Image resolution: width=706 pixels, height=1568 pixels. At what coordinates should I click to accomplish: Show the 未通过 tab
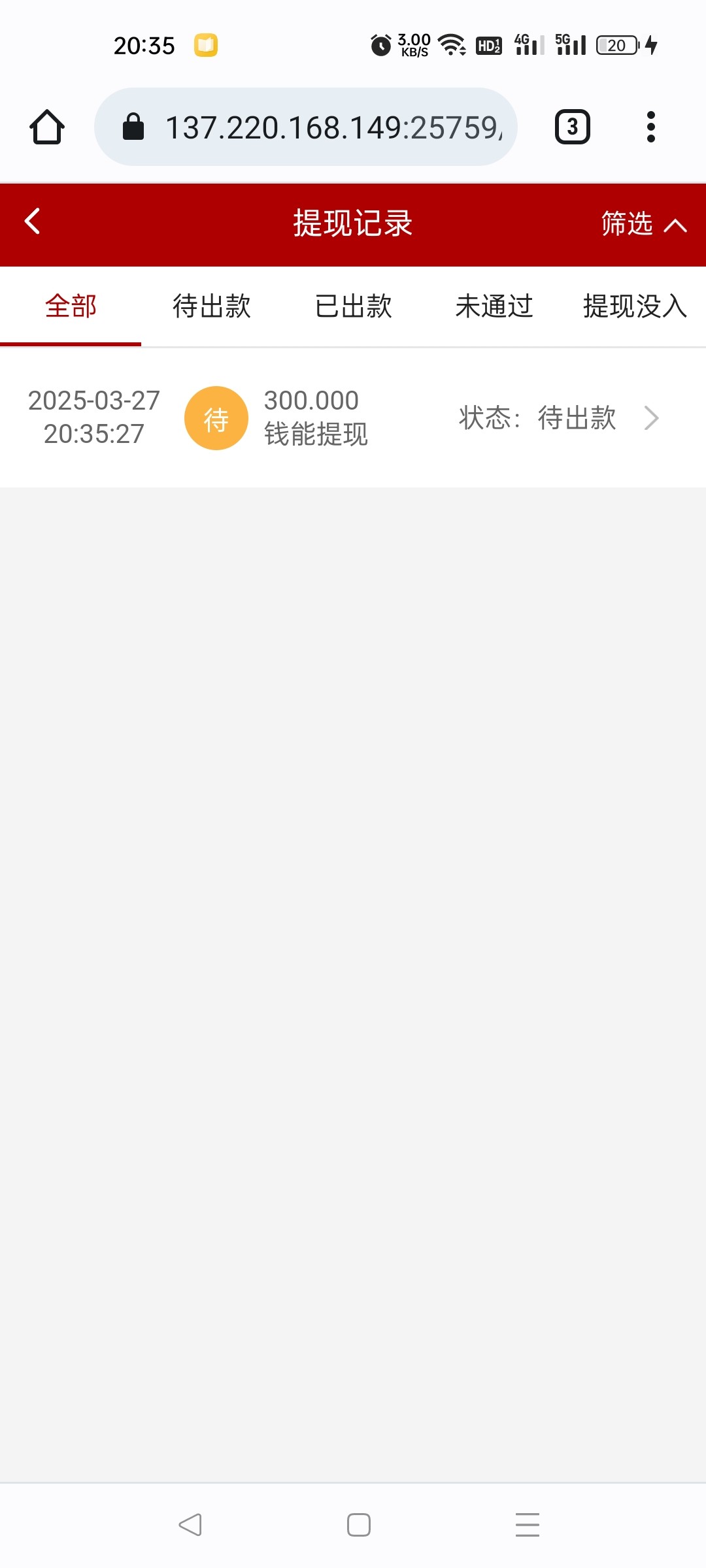click(x=494, y=306)
